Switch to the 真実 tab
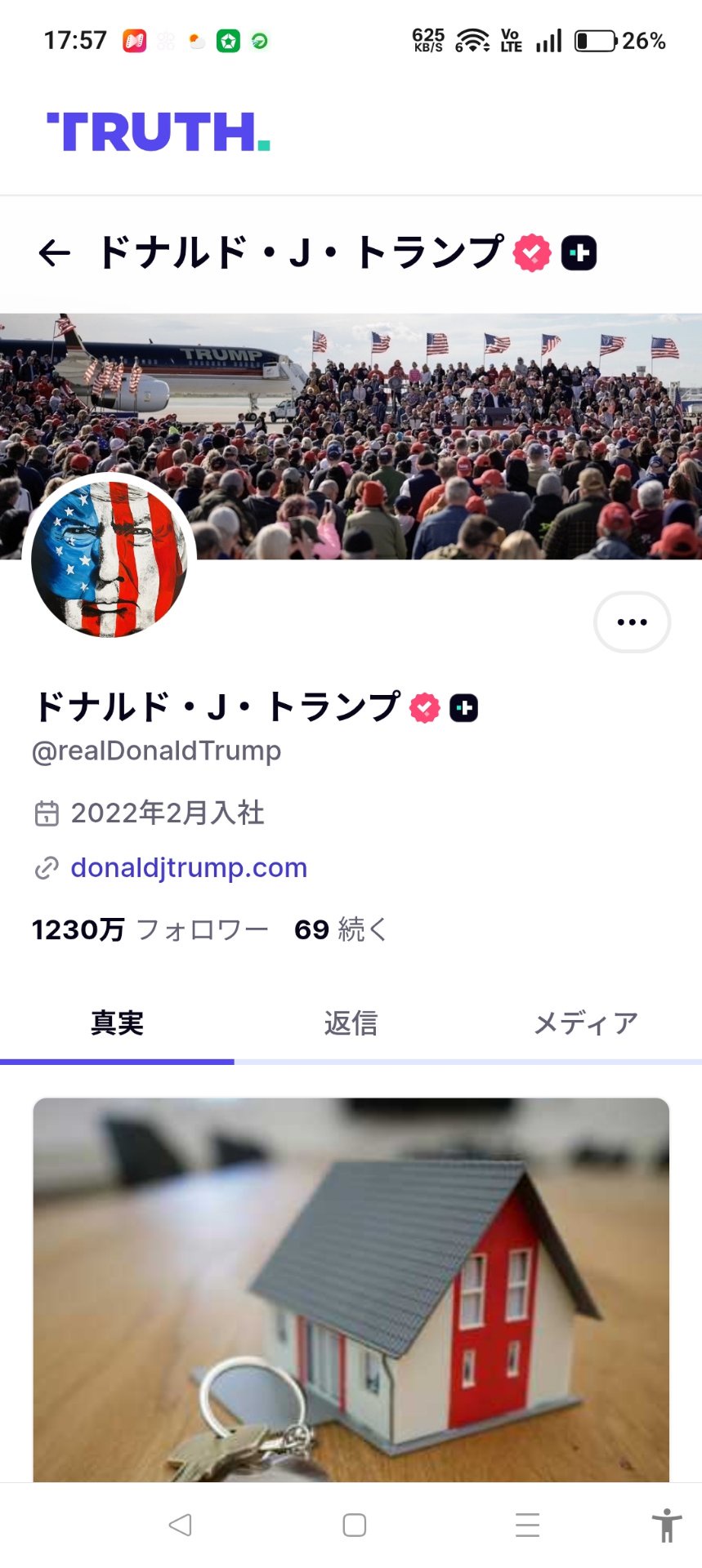Screen dimensions: 702x1568 (x=117, y=1023)
